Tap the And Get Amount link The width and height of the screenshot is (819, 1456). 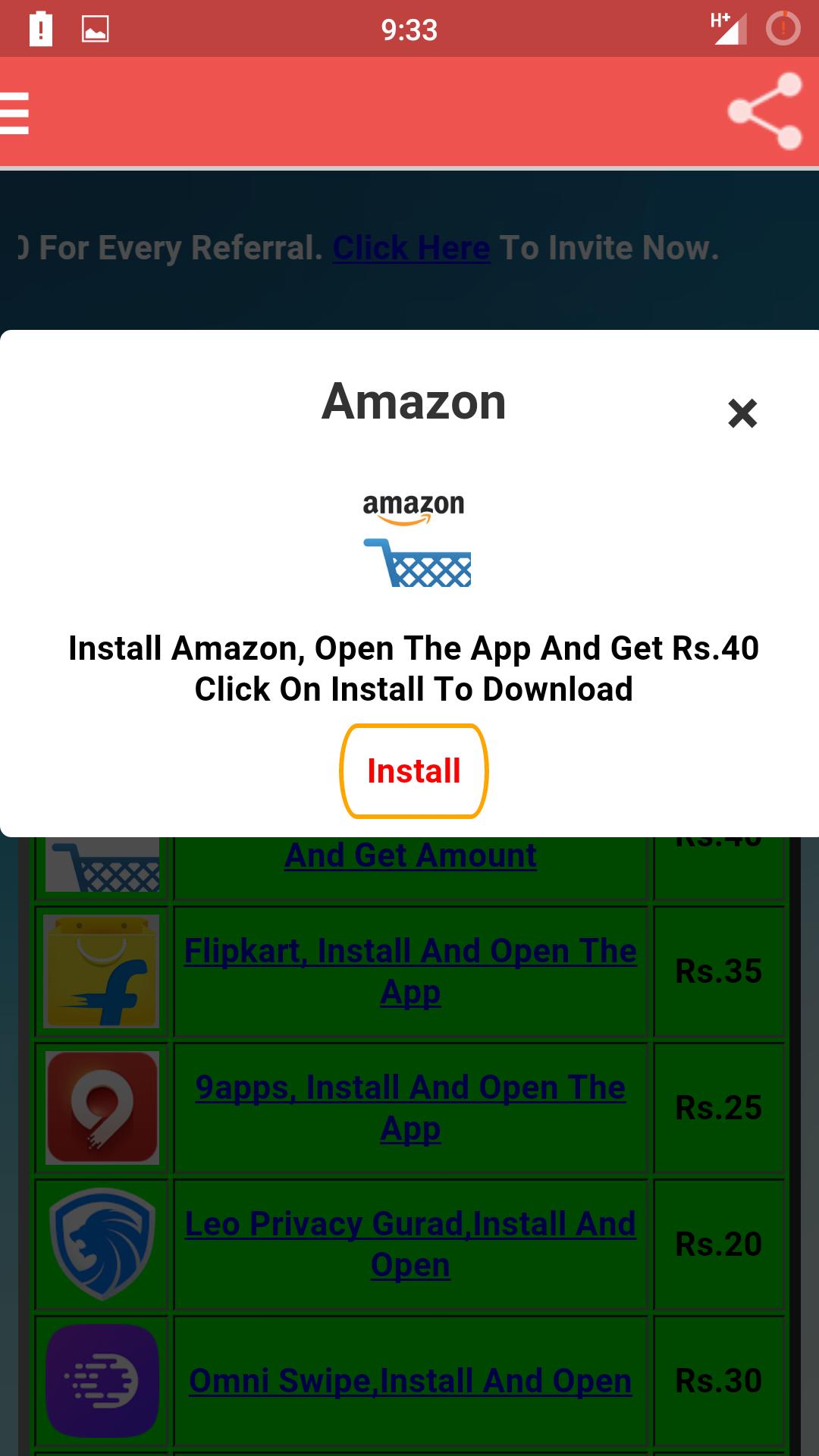tap(410, 856)
